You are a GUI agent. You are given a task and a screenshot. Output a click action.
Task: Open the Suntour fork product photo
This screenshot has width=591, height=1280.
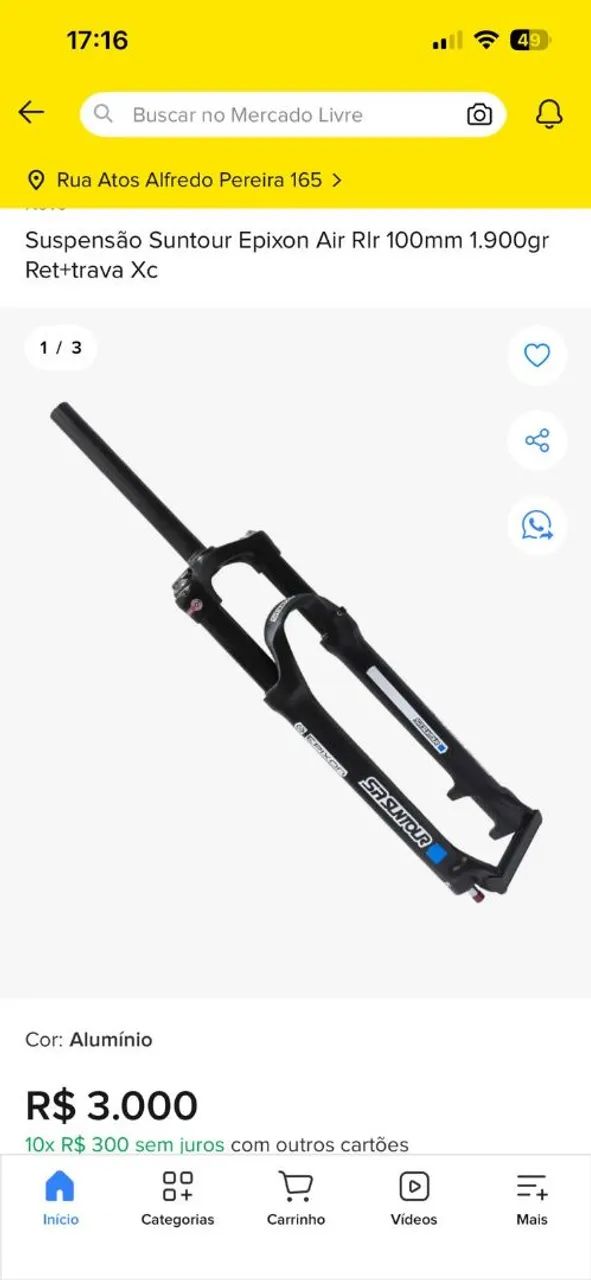295,652
